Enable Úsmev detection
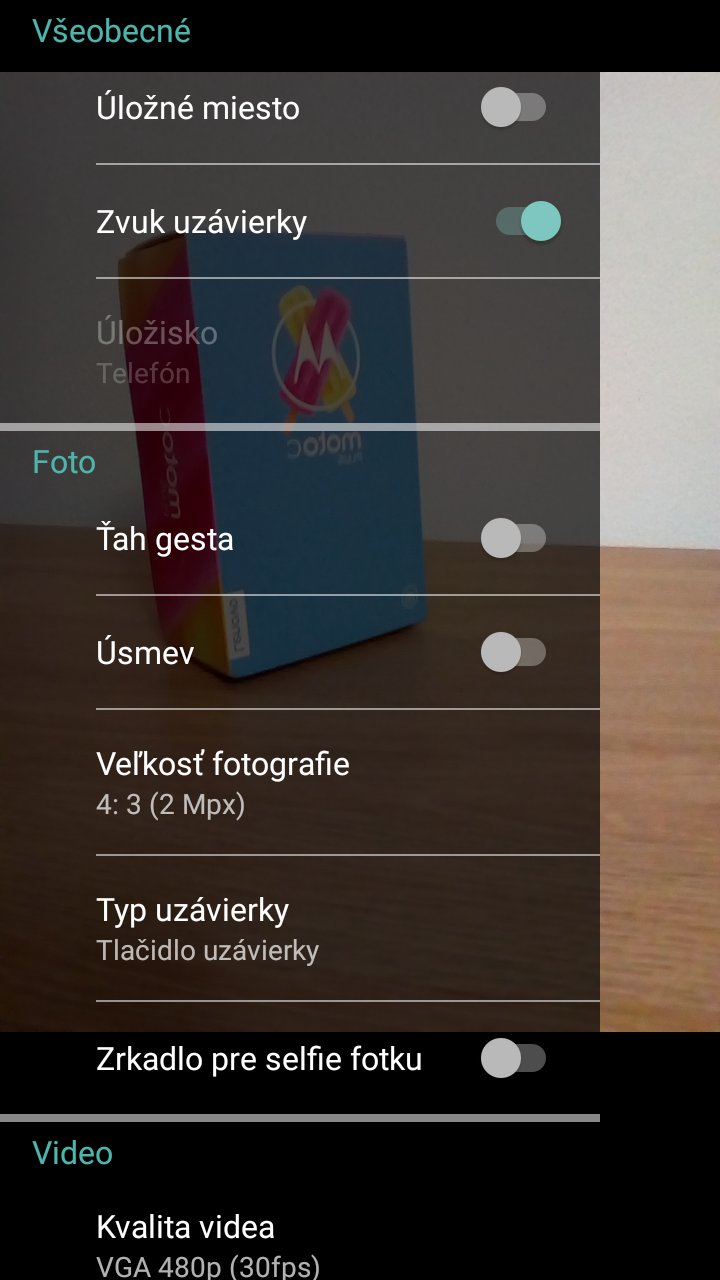Screen dimensions: 720x1280 coord(513,653)
